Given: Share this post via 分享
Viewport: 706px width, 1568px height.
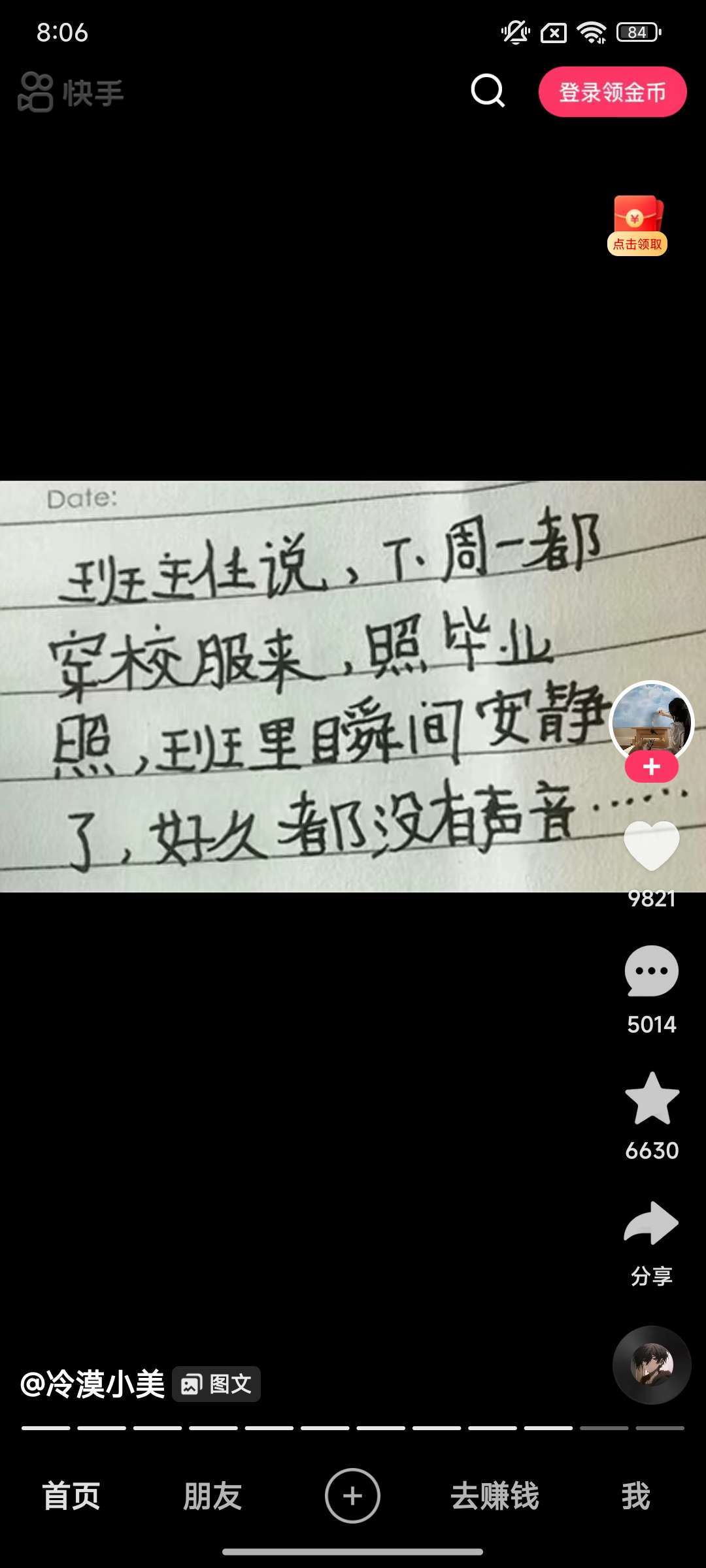Looking at the screenshot, I should coord(651,1225).
